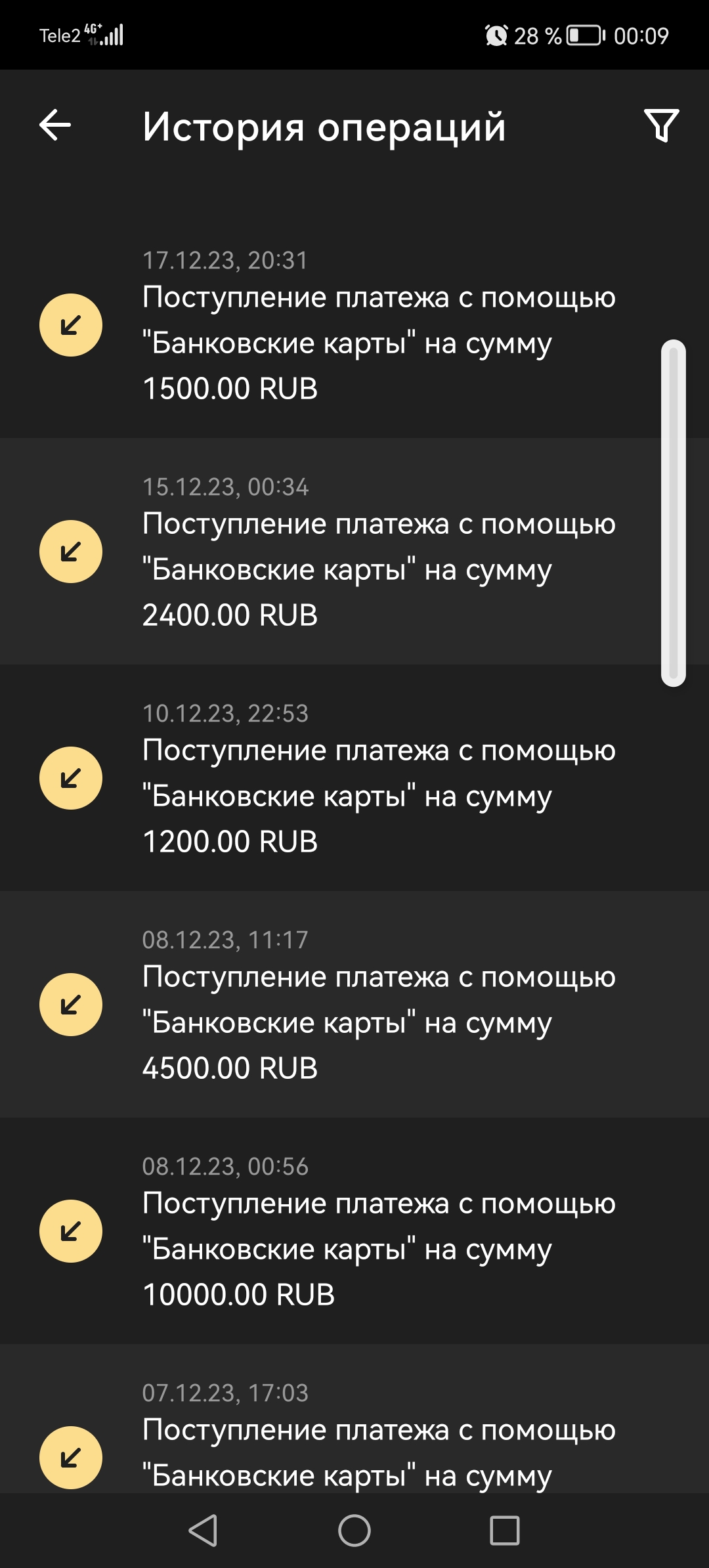
Task: Tap the system home button
Action: pyautogui.click(x=354, y=1531)
